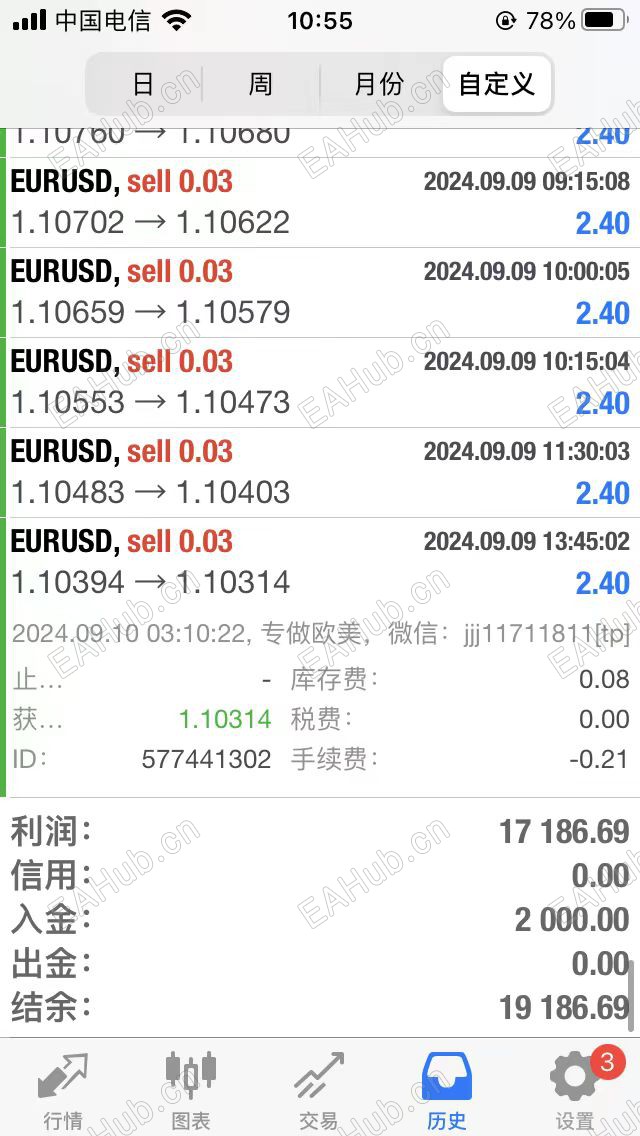Tap the 历史 history tab

[446, 1090]
